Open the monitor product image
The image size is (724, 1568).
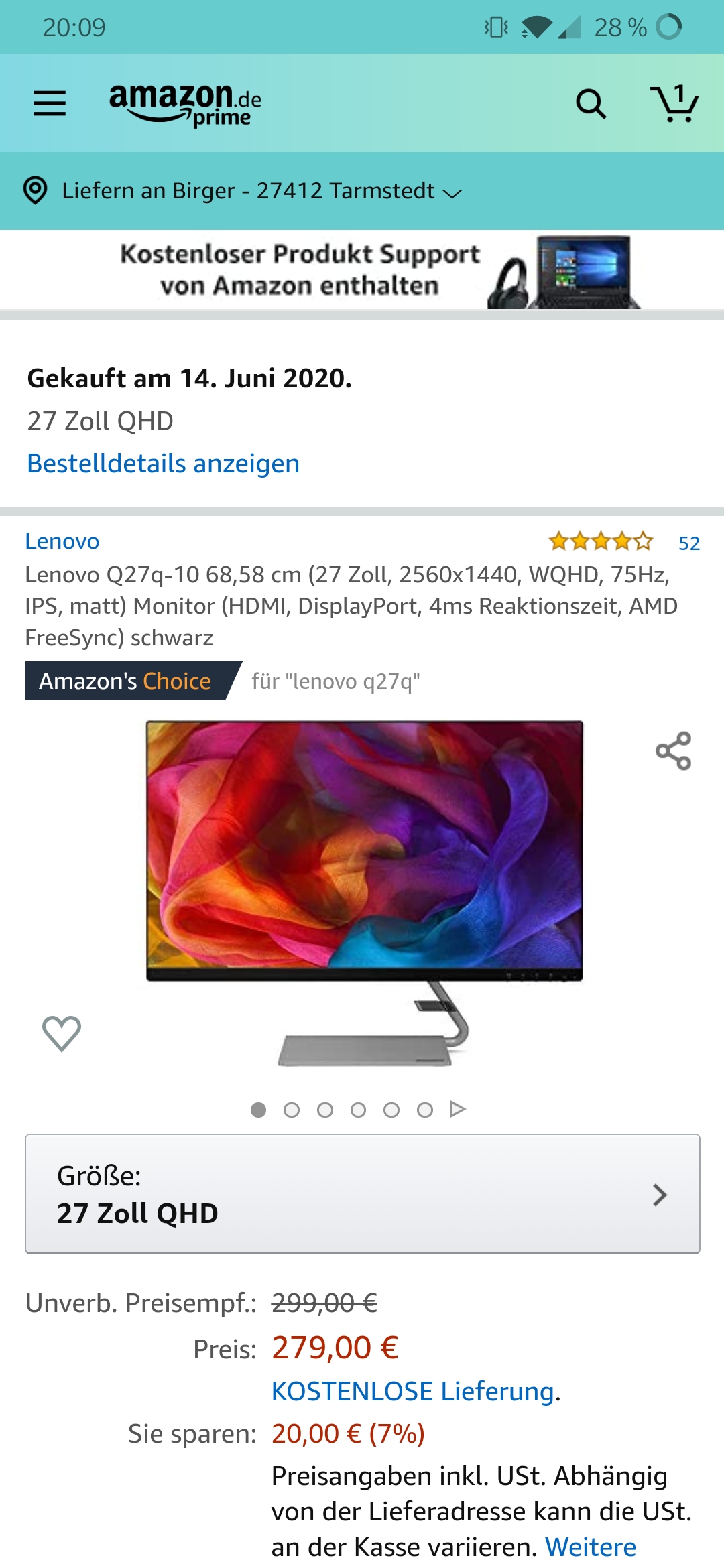pos(364,871)
